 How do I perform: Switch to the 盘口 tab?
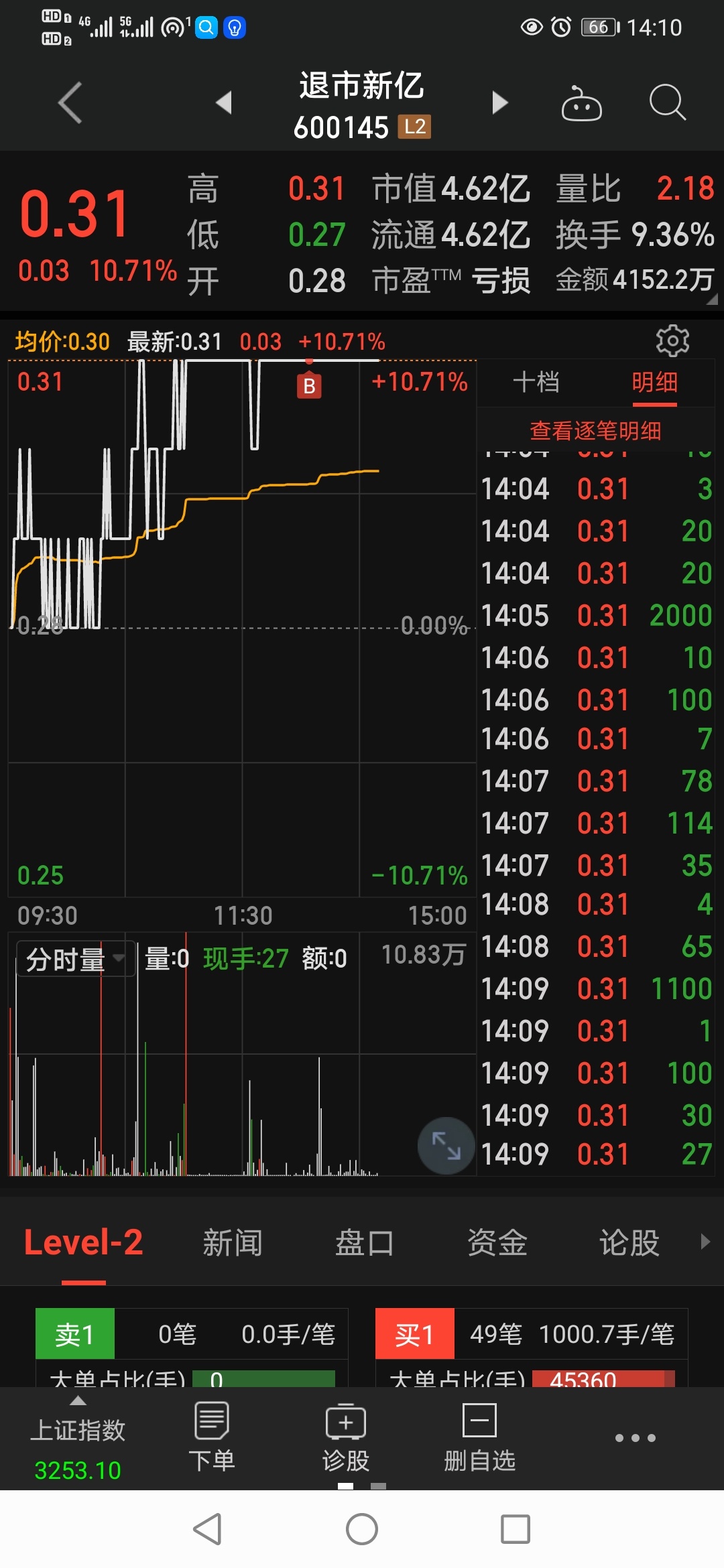coord(365,1243)
